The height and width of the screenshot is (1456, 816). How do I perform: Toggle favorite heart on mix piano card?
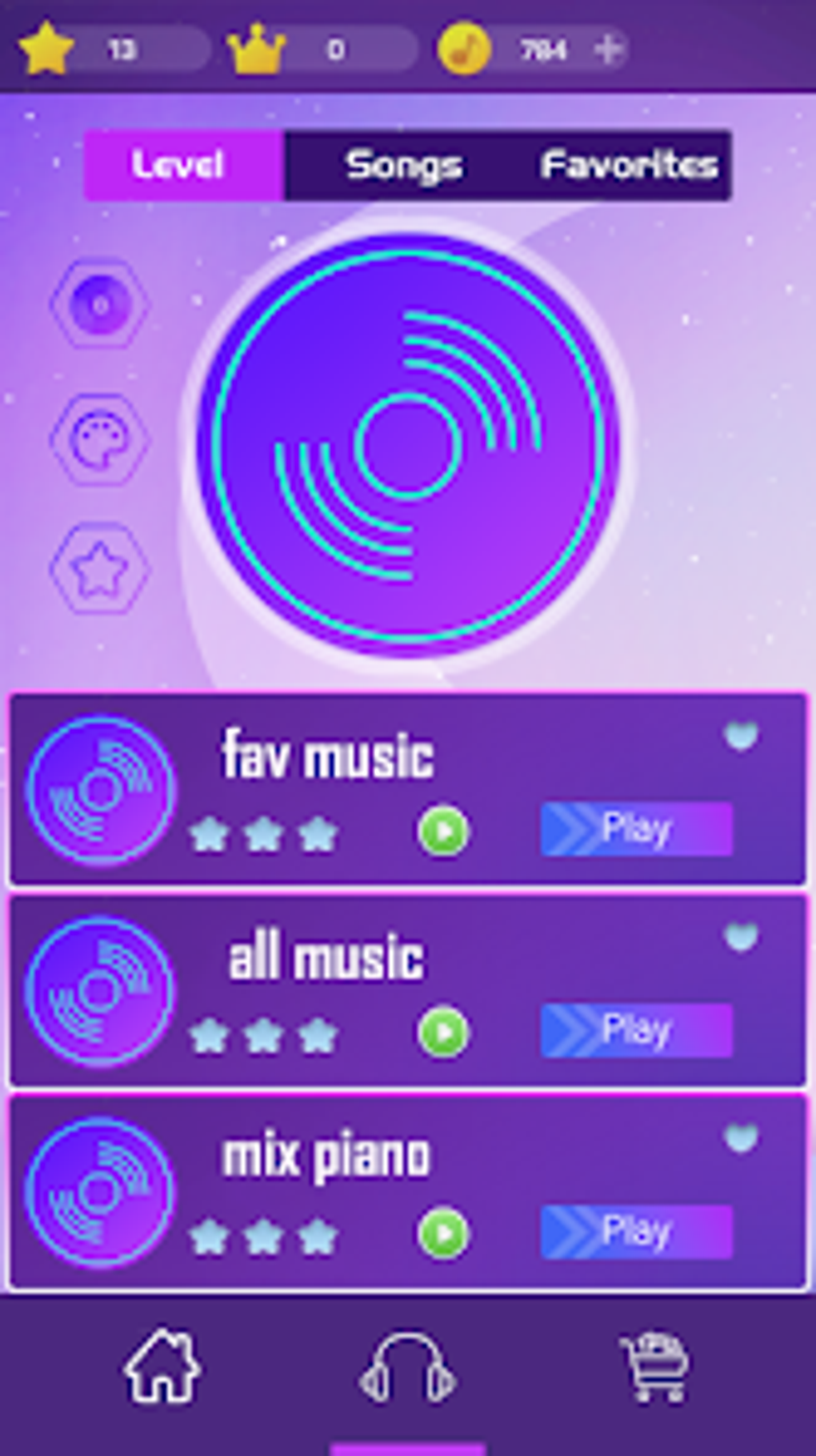742,1137
